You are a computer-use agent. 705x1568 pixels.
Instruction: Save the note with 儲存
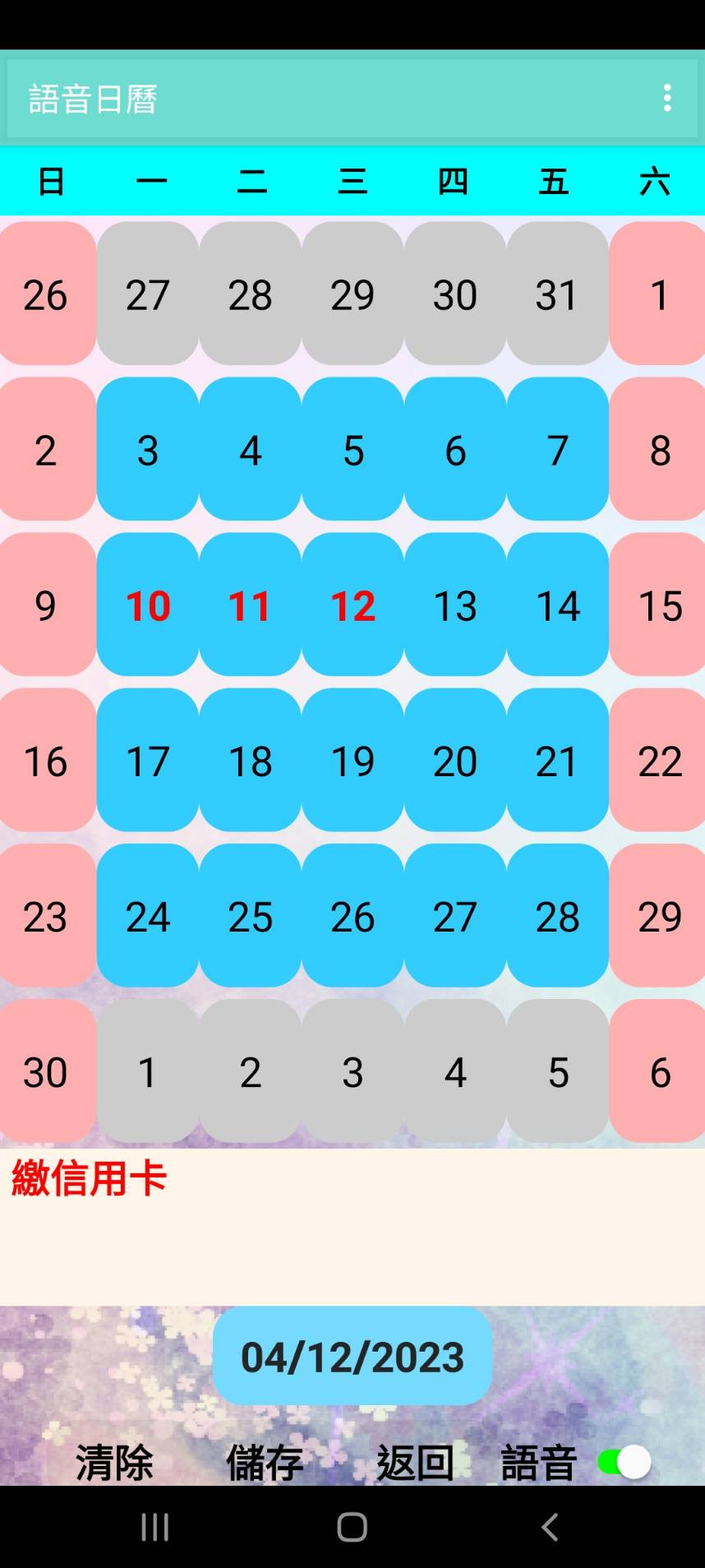point(265,1463)
